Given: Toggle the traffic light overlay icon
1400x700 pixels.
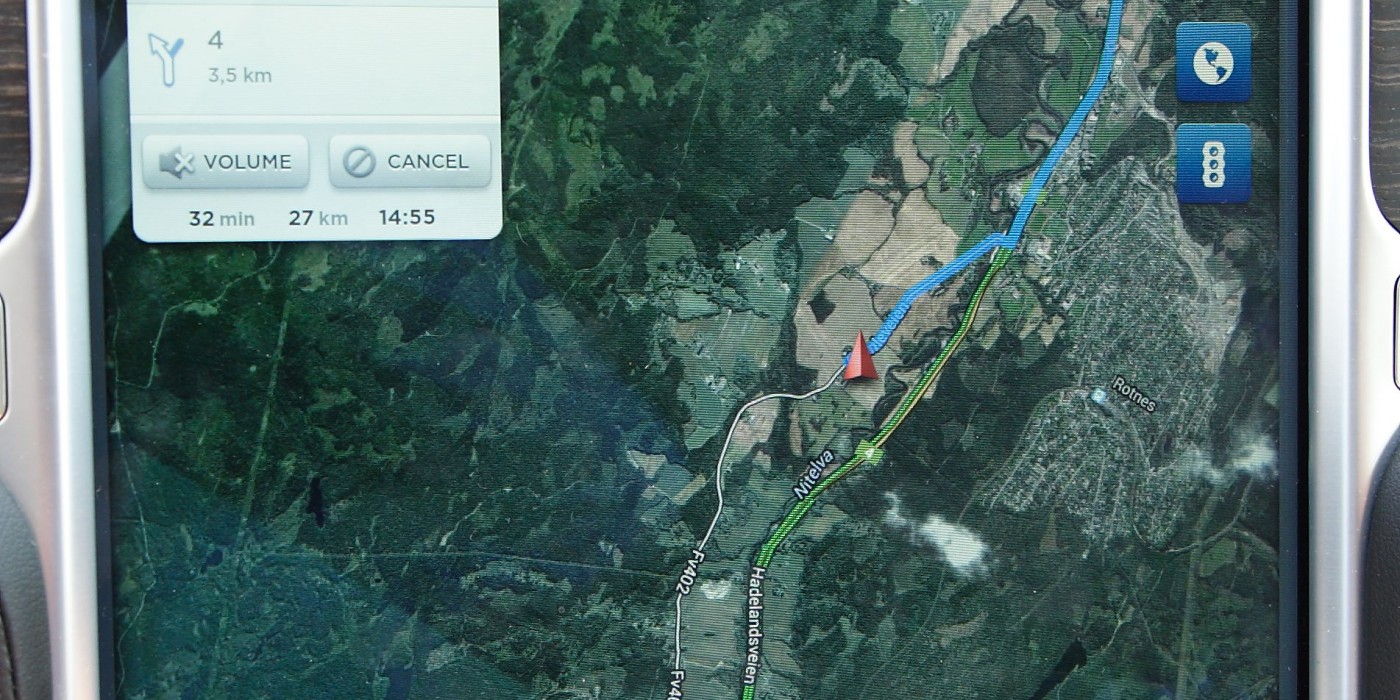Looking at the screenshot, I should pos(1213,163).
